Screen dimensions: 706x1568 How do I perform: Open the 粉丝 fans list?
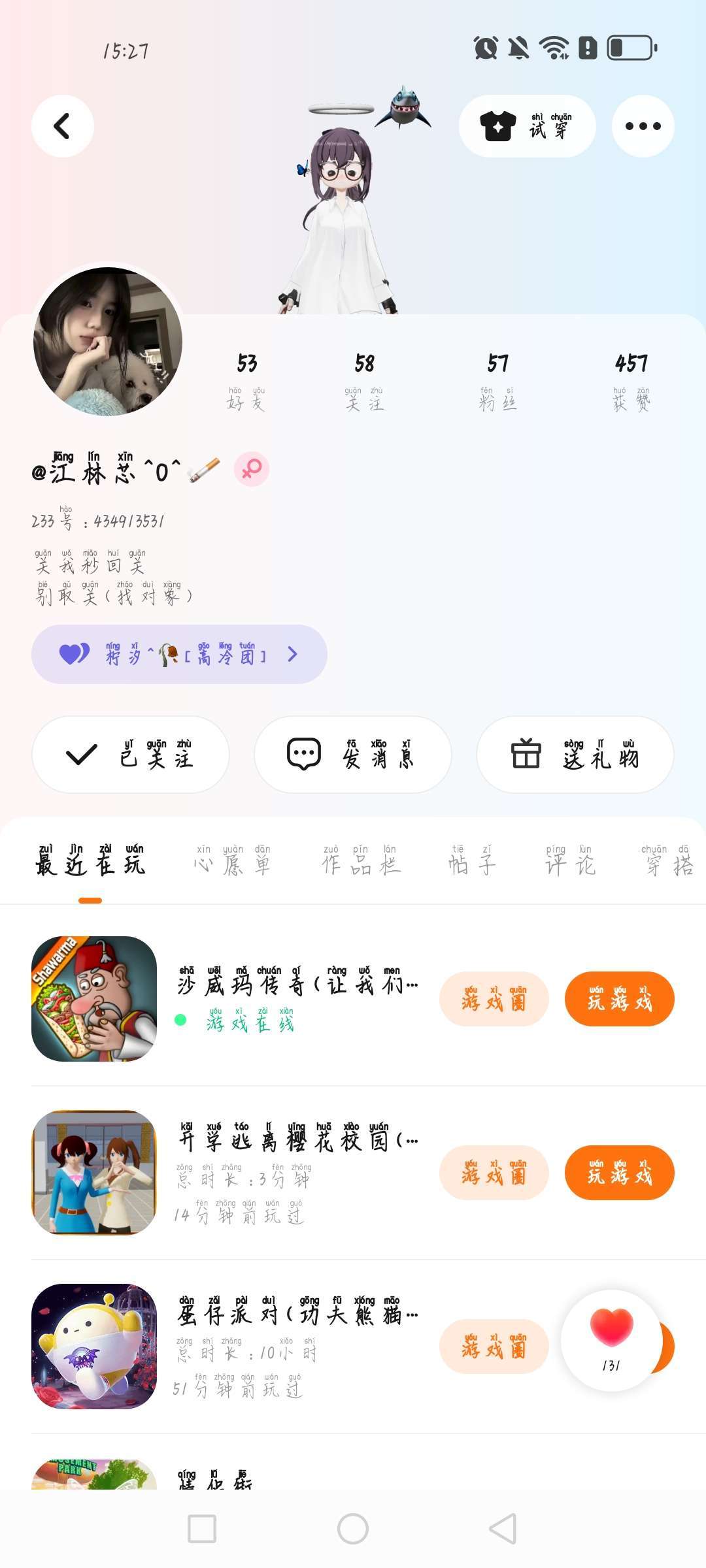[x=497, y=380]
